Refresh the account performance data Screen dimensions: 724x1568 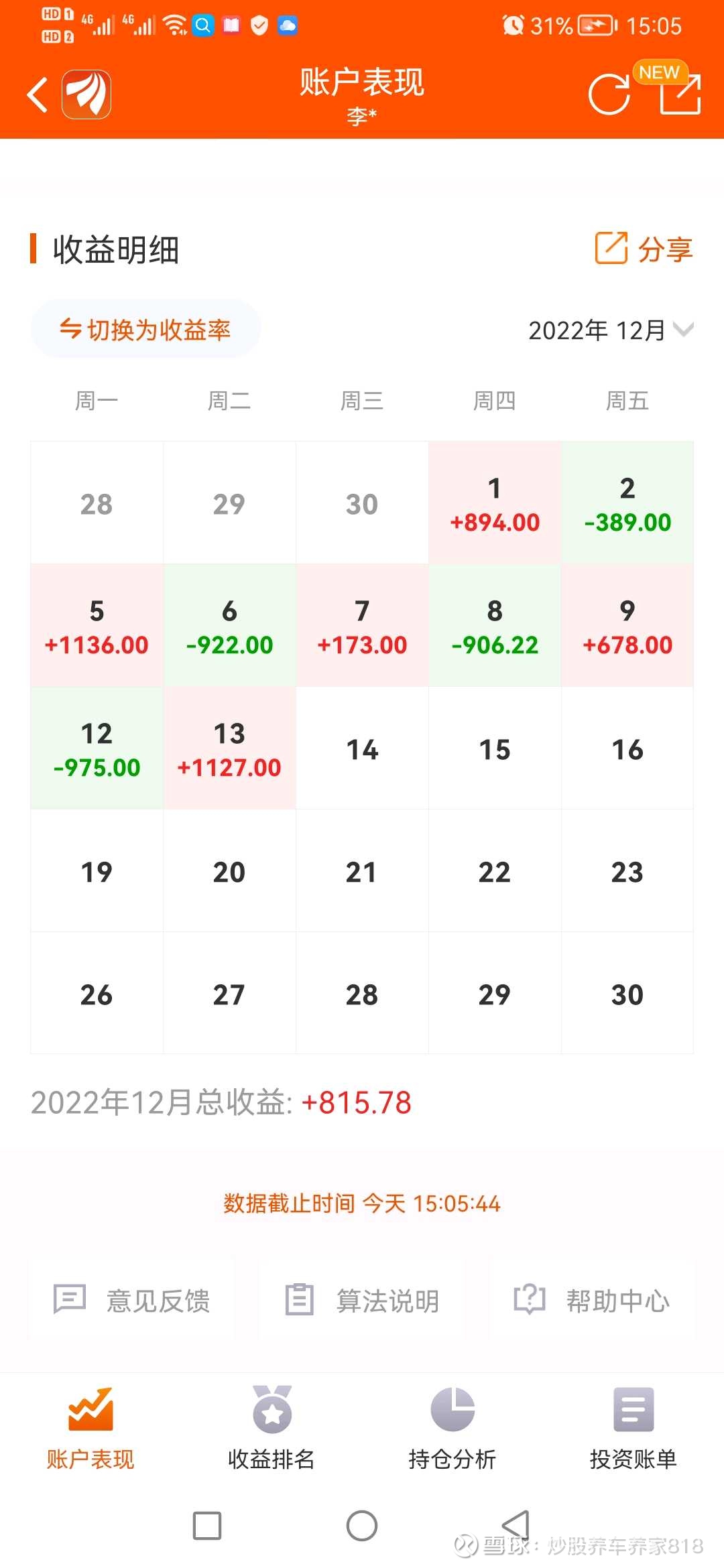609,94
